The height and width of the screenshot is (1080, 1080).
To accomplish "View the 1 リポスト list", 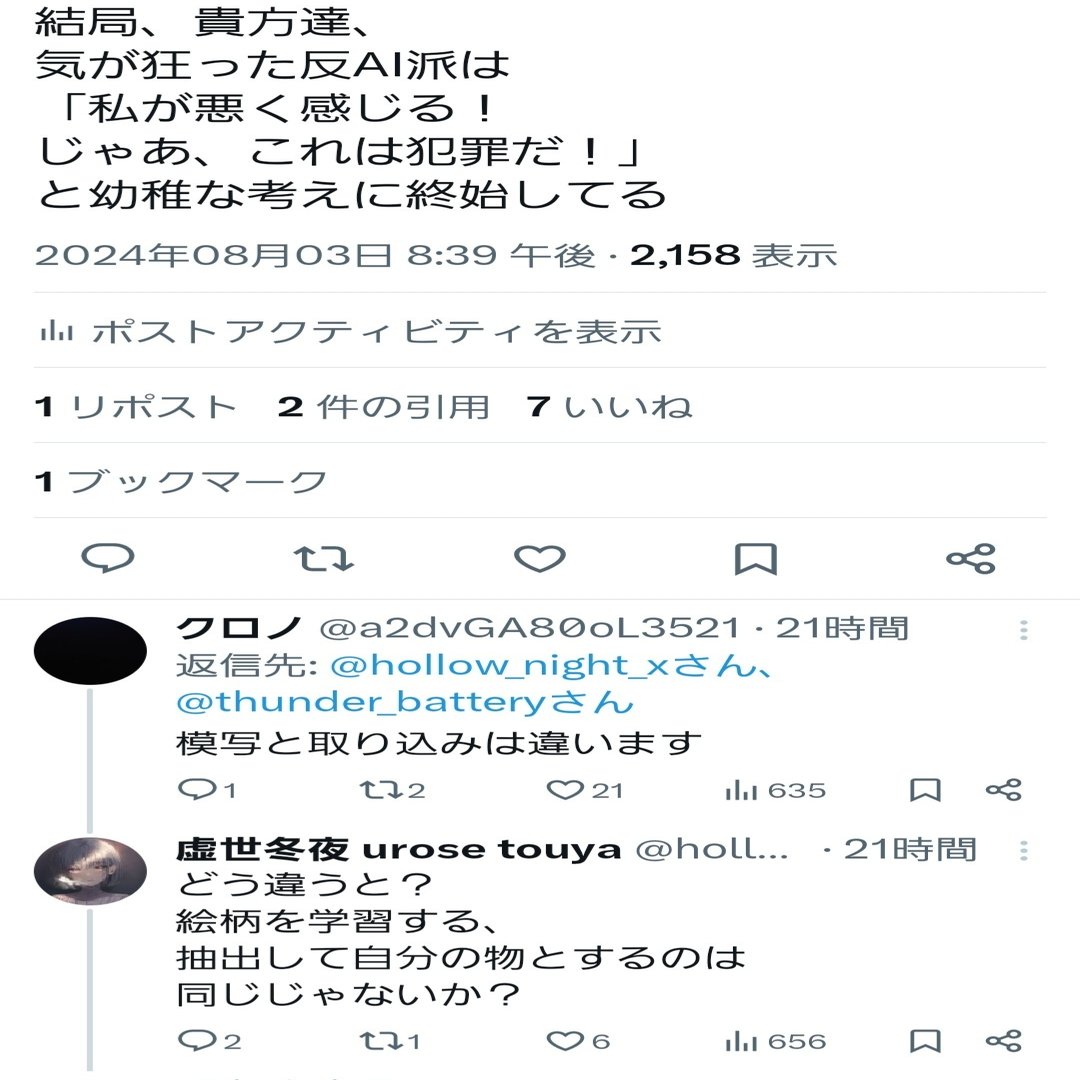I will [x=136, y=407].
